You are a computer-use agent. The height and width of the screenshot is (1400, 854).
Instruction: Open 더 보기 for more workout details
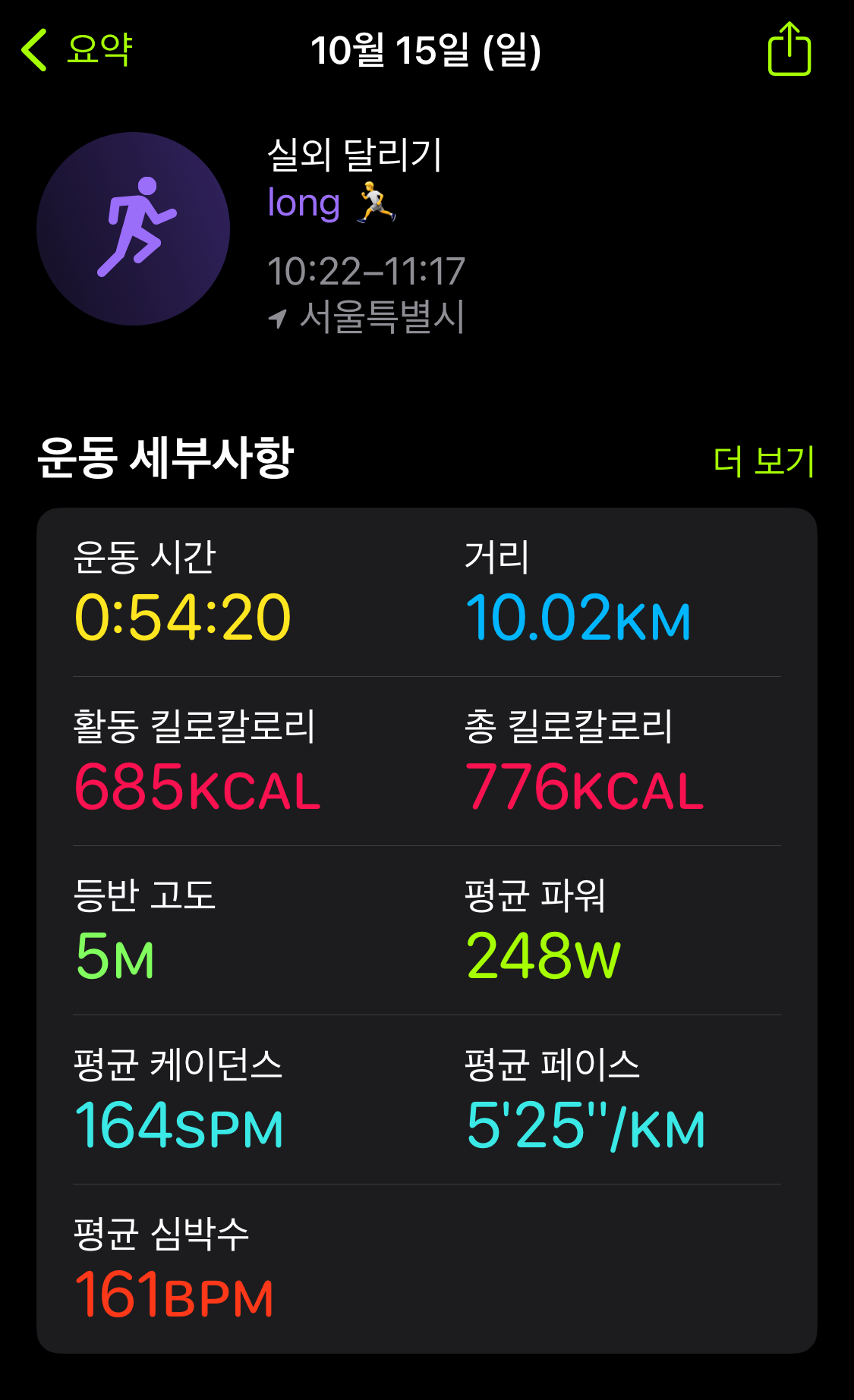764,461
